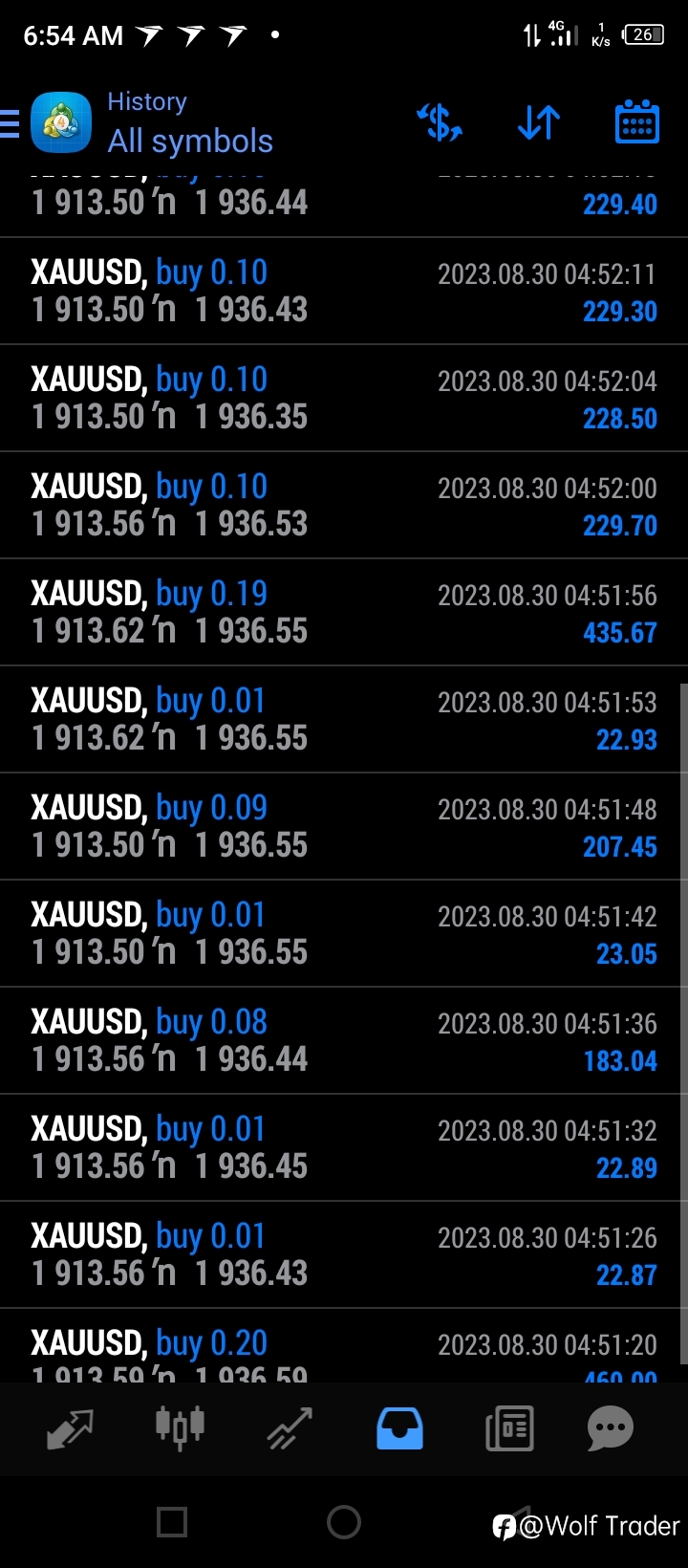The image size is (688, 1568).
Task: Open the side drawer menu
Action: pos(10,123)
